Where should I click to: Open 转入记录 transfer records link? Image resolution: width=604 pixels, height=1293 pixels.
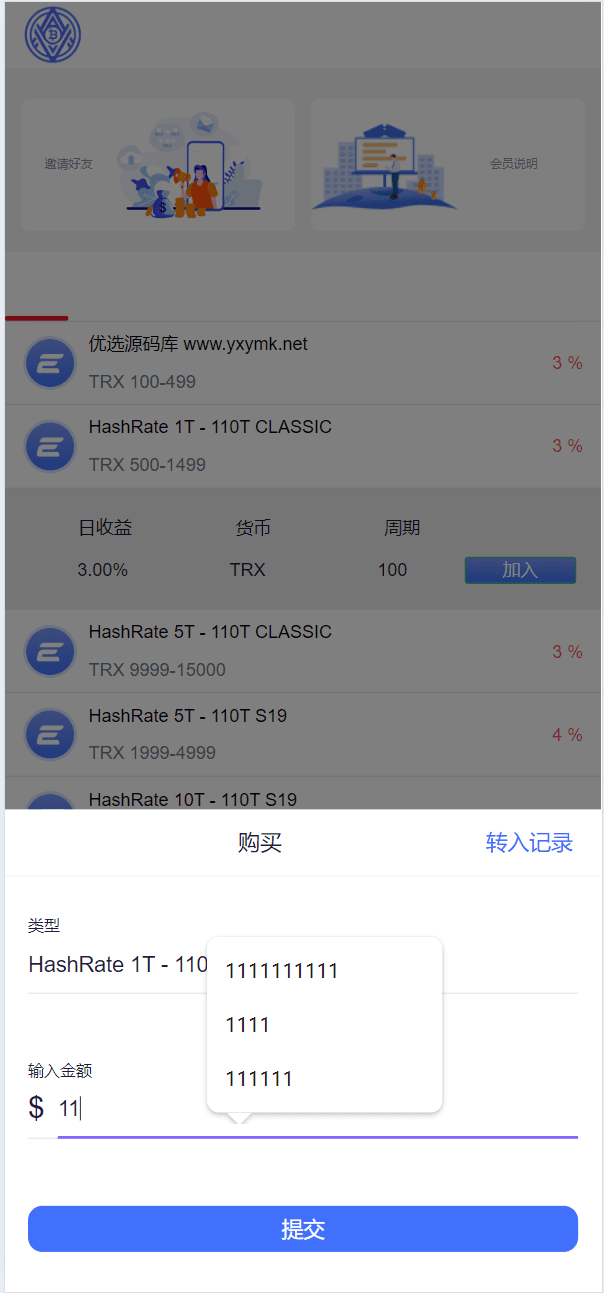[529, 842]
